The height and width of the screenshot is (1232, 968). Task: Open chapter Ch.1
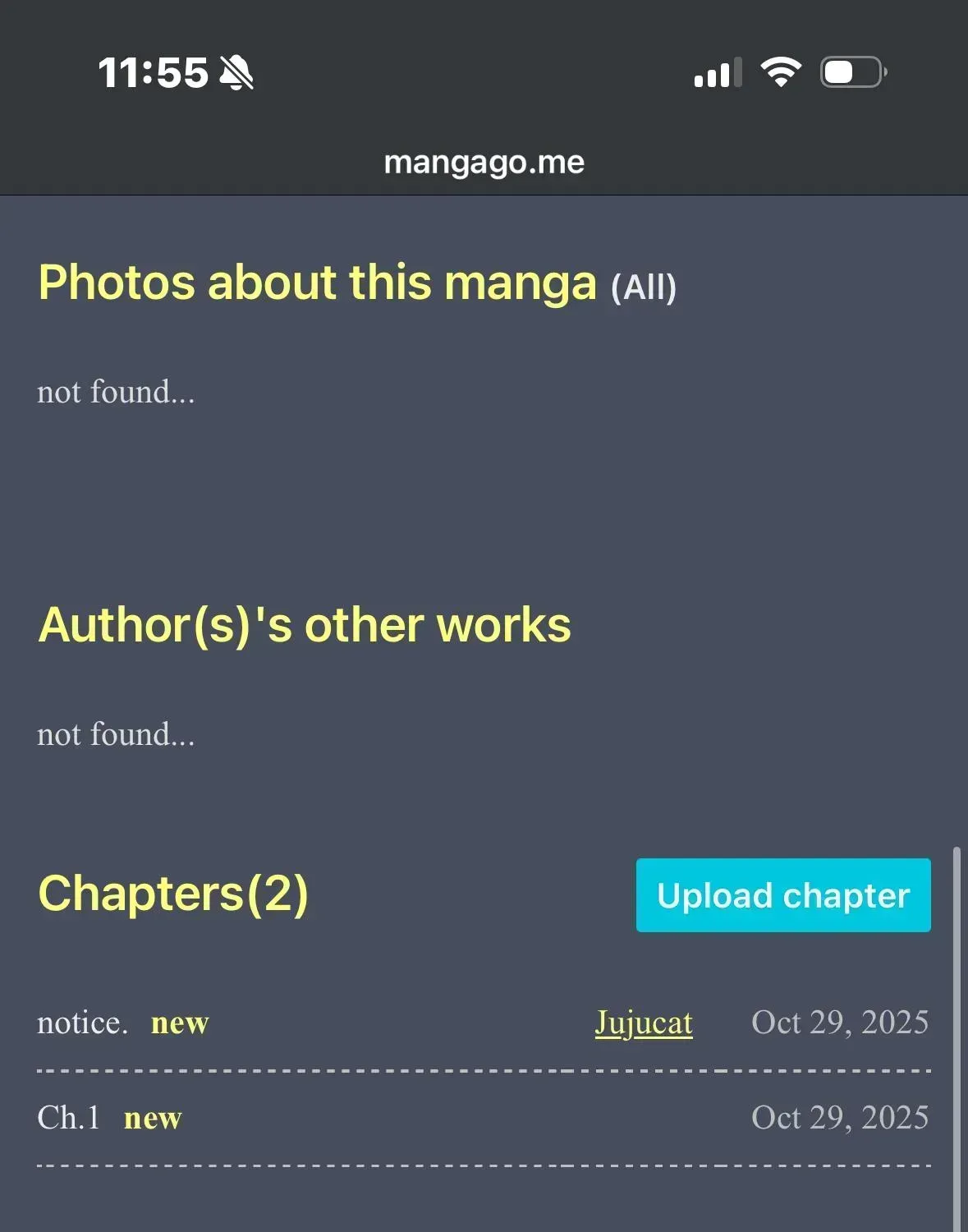coord(69,1118)
